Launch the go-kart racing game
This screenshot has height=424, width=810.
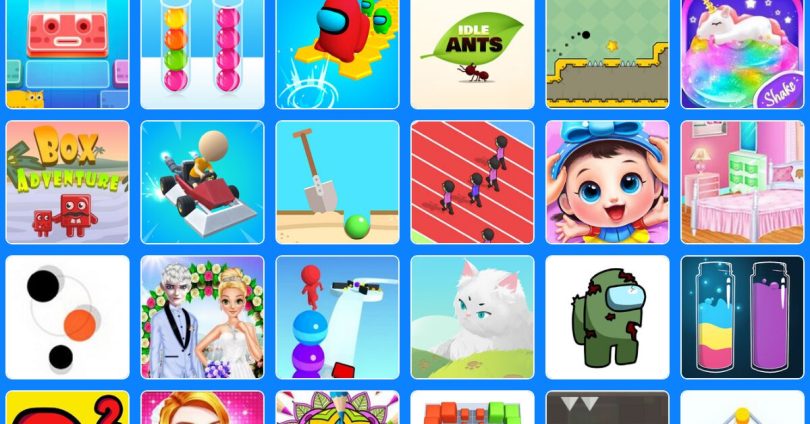coord(202,182)
